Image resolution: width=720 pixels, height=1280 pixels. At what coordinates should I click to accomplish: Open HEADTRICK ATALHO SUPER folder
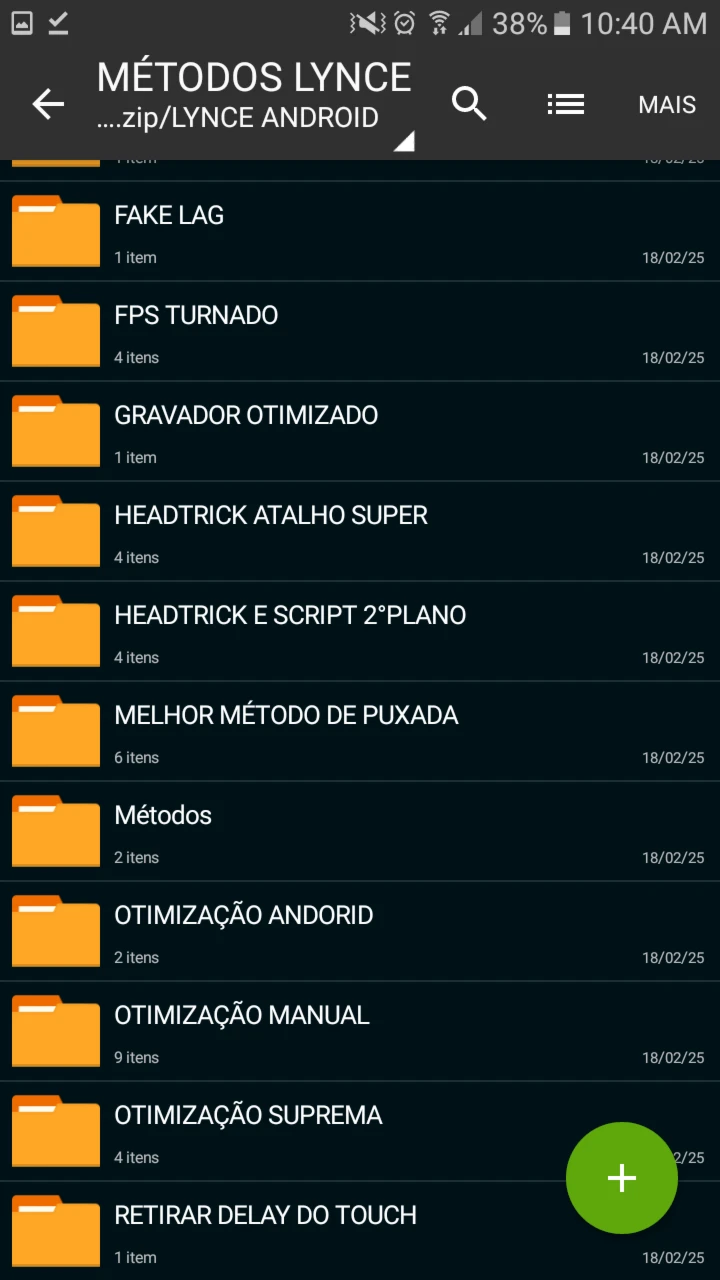coord(360,532)
